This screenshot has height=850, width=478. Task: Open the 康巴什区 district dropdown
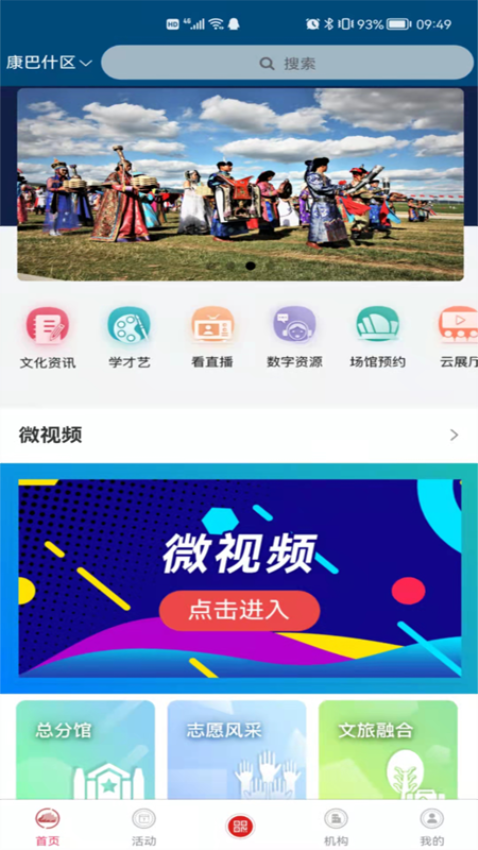pos(49,63)
